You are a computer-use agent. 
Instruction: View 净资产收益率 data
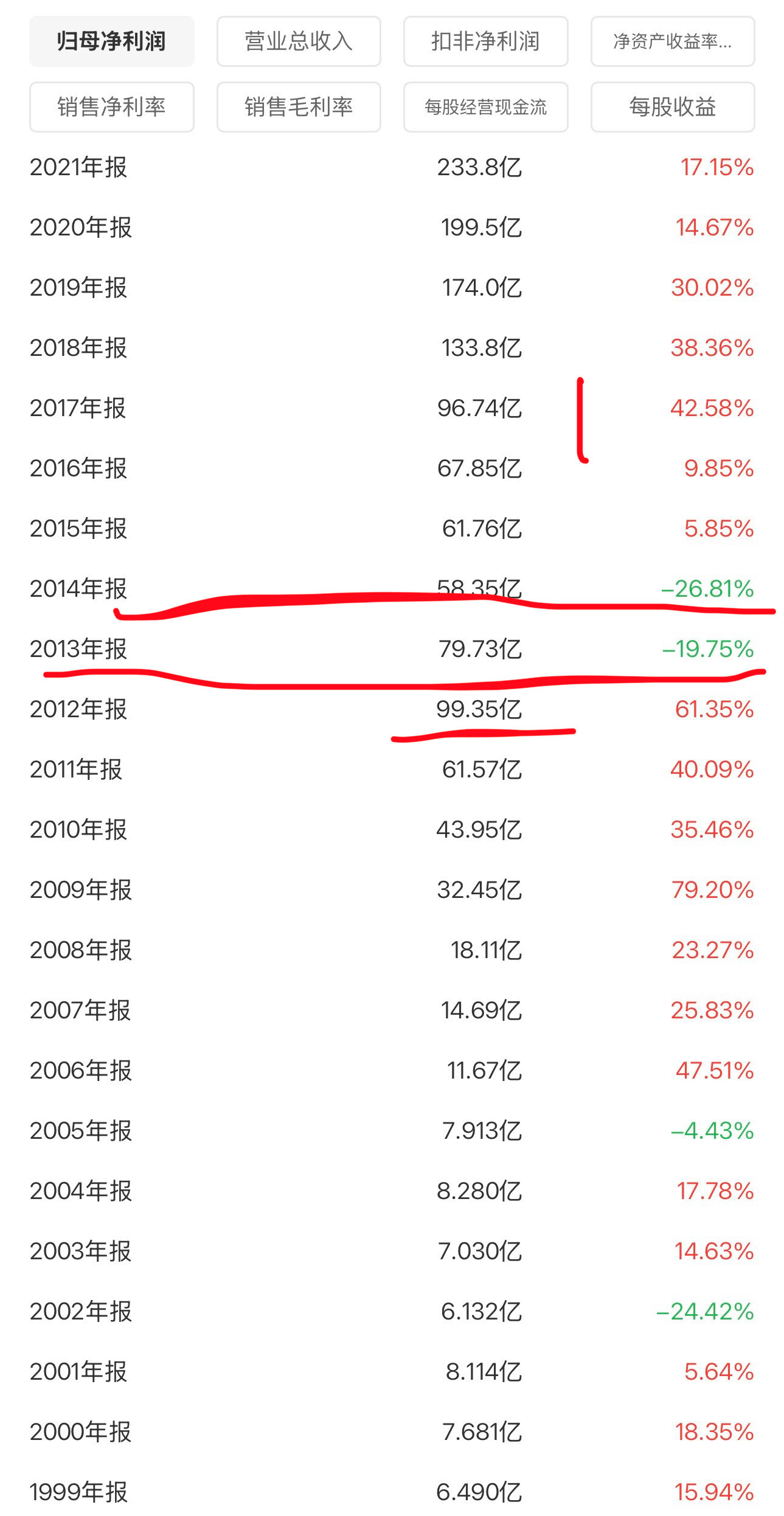pyautogui.click(x=671, y=41)
